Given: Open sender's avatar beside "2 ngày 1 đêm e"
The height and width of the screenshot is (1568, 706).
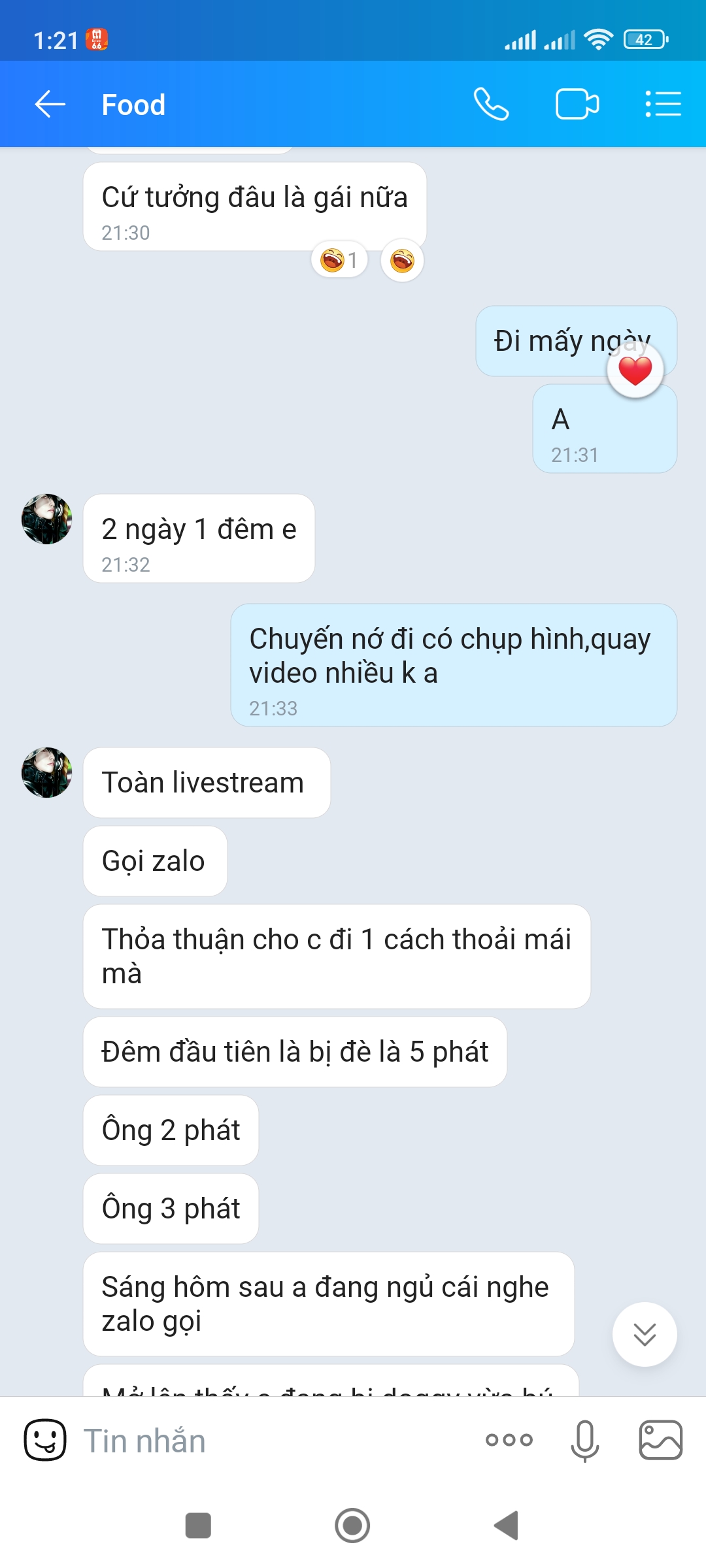Looking at the screenshot, I should click(x=47, y=519).
